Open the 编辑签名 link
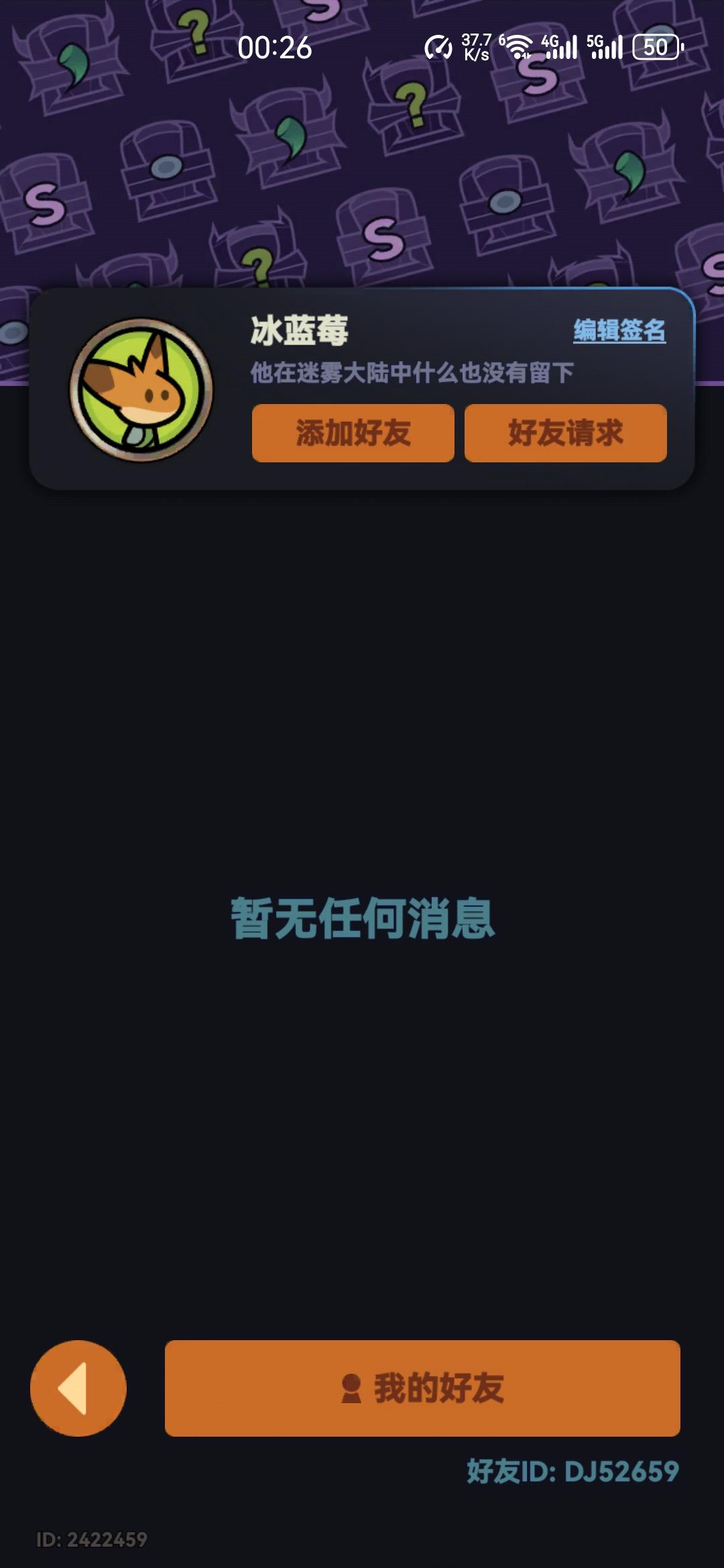The image size is (724, 1568). click(x=620, y=330)
